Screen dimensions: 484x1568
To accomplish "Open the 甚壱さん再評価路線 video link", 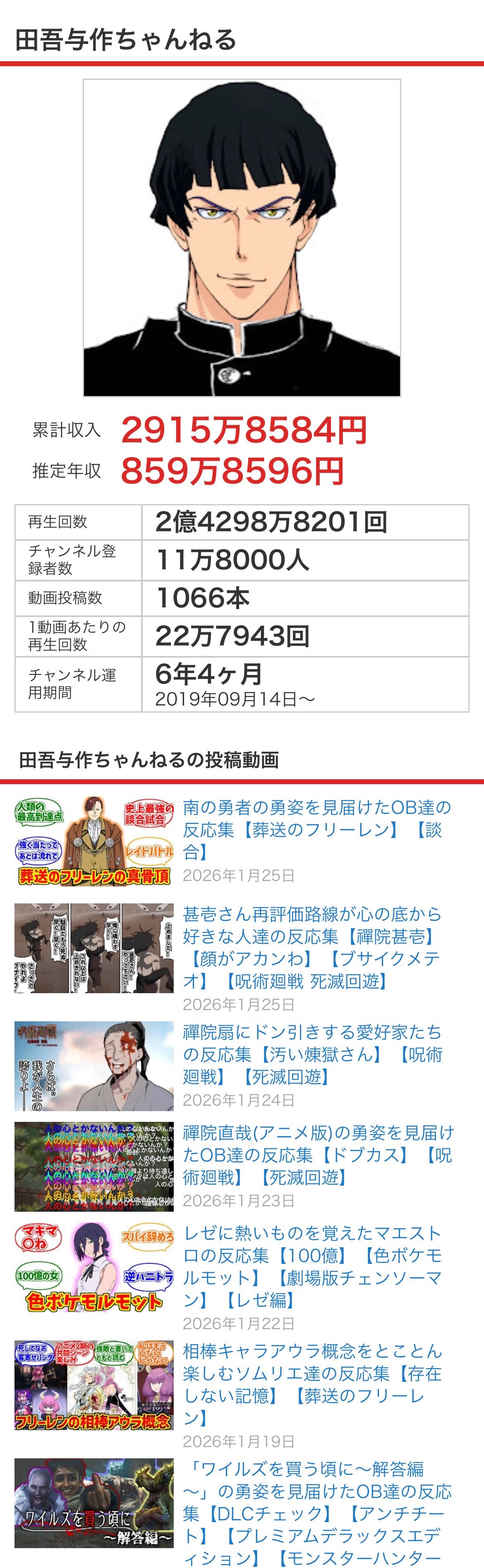I will coord(312,947).
